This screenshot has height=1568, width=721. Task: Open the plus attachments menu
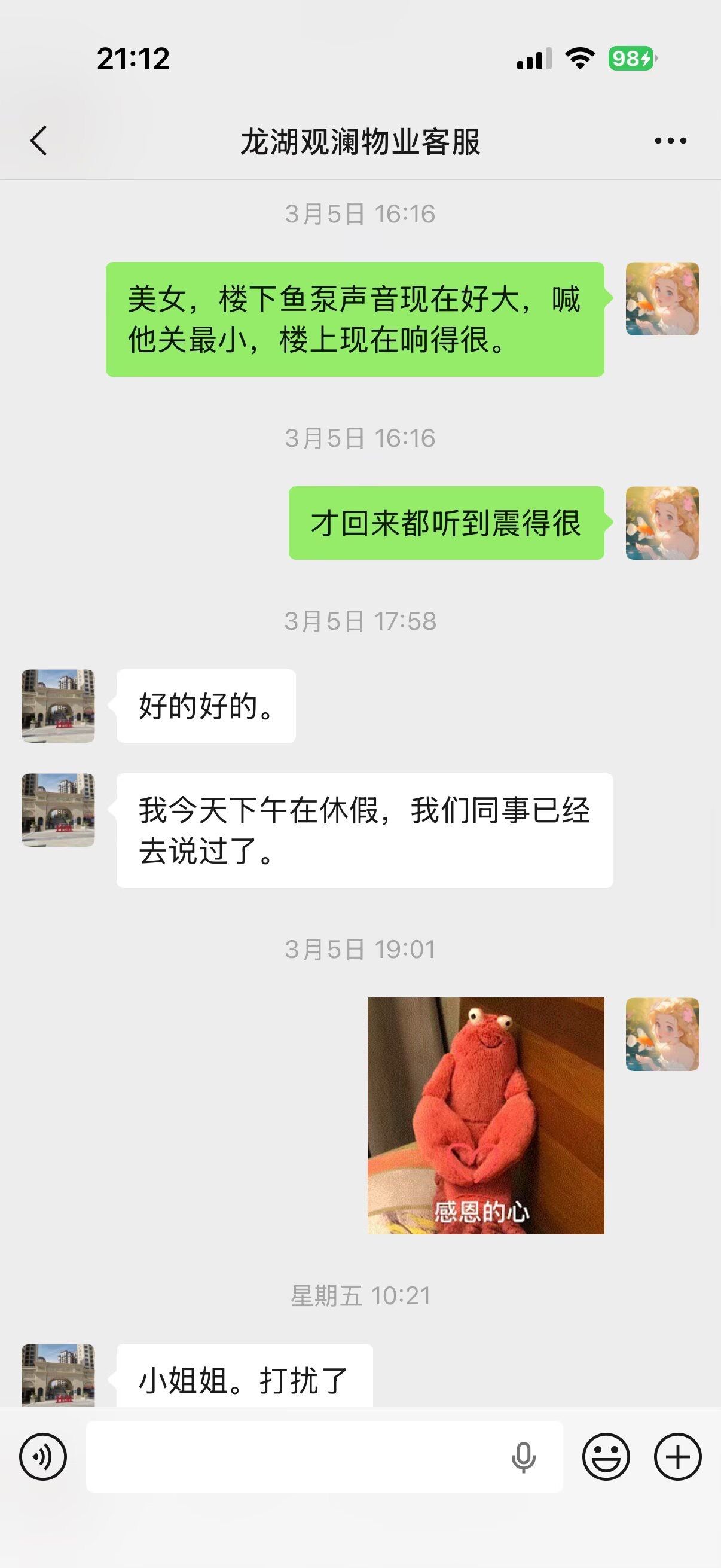[x=677, y=1457]
